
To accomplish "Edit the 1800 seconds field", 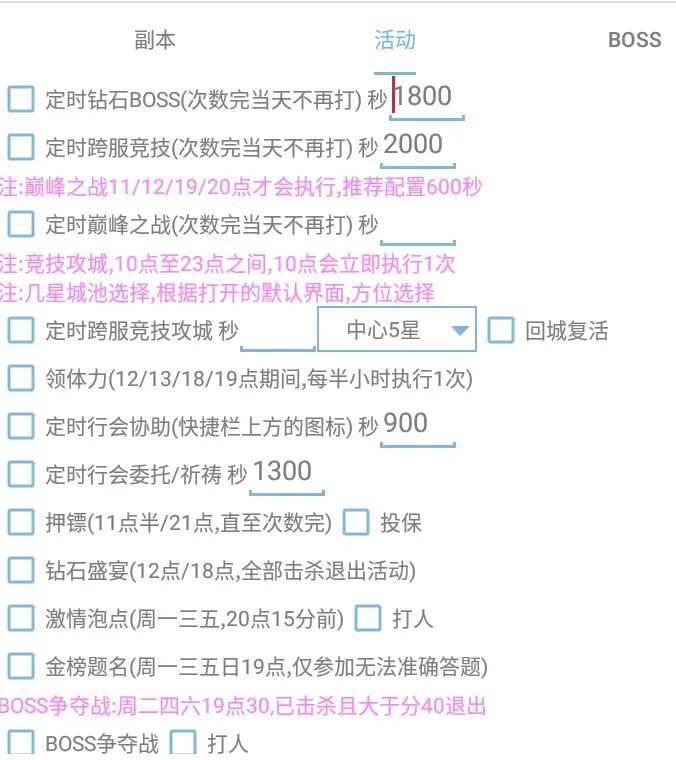I will point(427,97).
